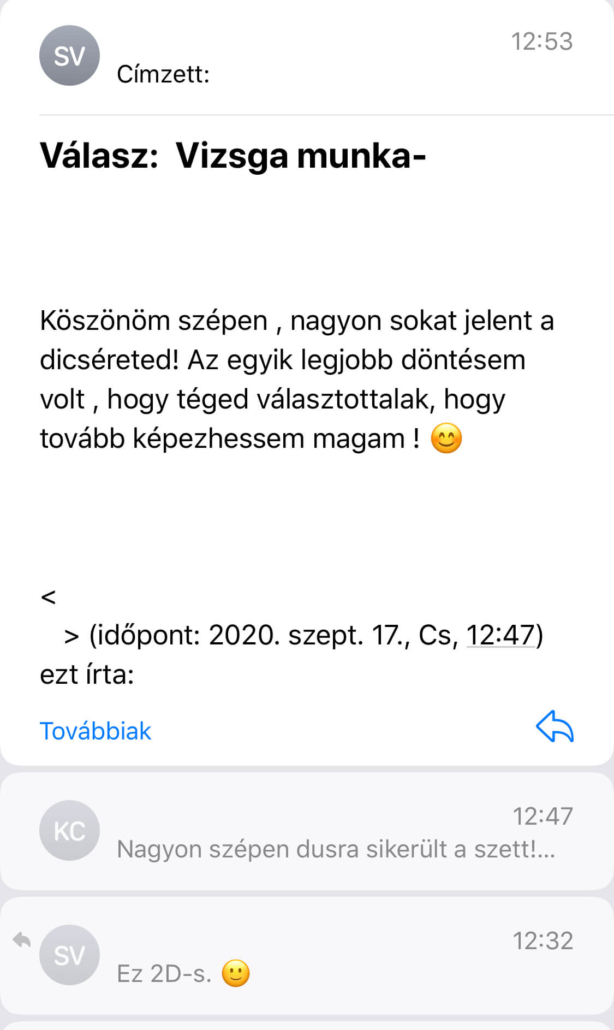Viewport: 614px width, 1030px height.
Task: Tap the SV sender avatar at top
Action: tap(69, 56)
